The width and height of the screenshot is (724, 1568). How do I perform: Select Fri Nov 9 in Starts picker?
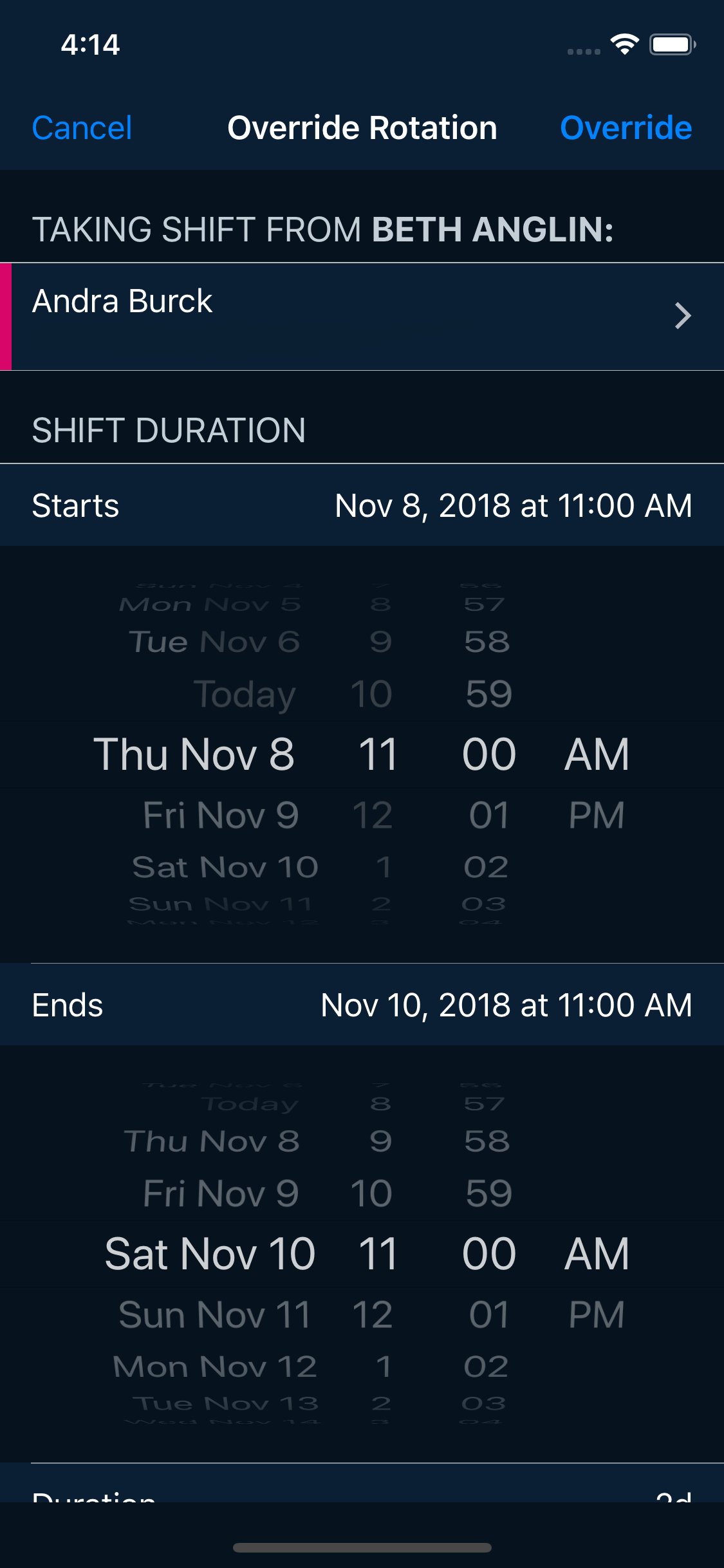coord(221,815)
